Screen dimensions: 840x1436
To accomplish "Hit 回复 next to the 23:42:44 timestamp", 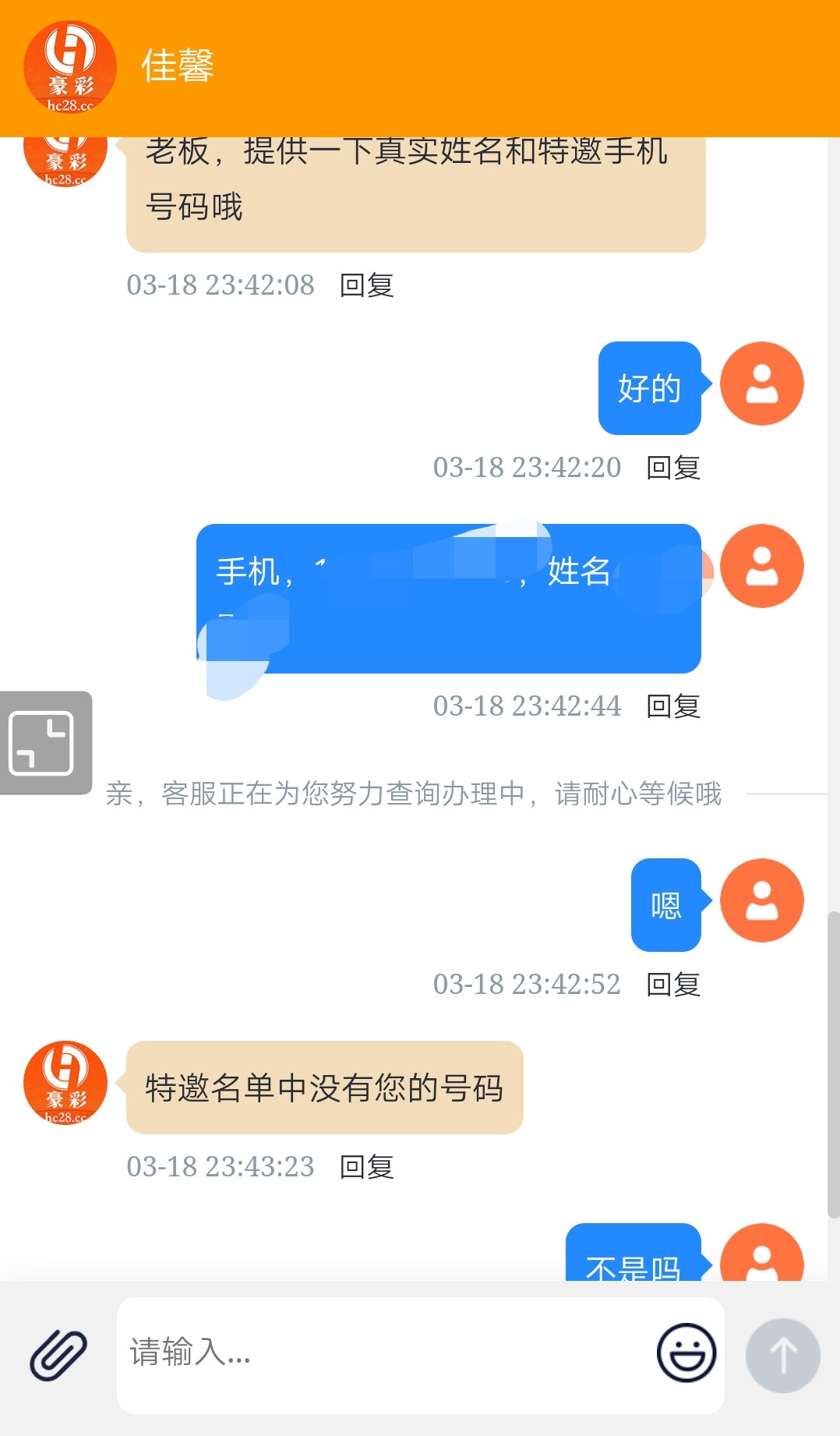I will point(673,706).
